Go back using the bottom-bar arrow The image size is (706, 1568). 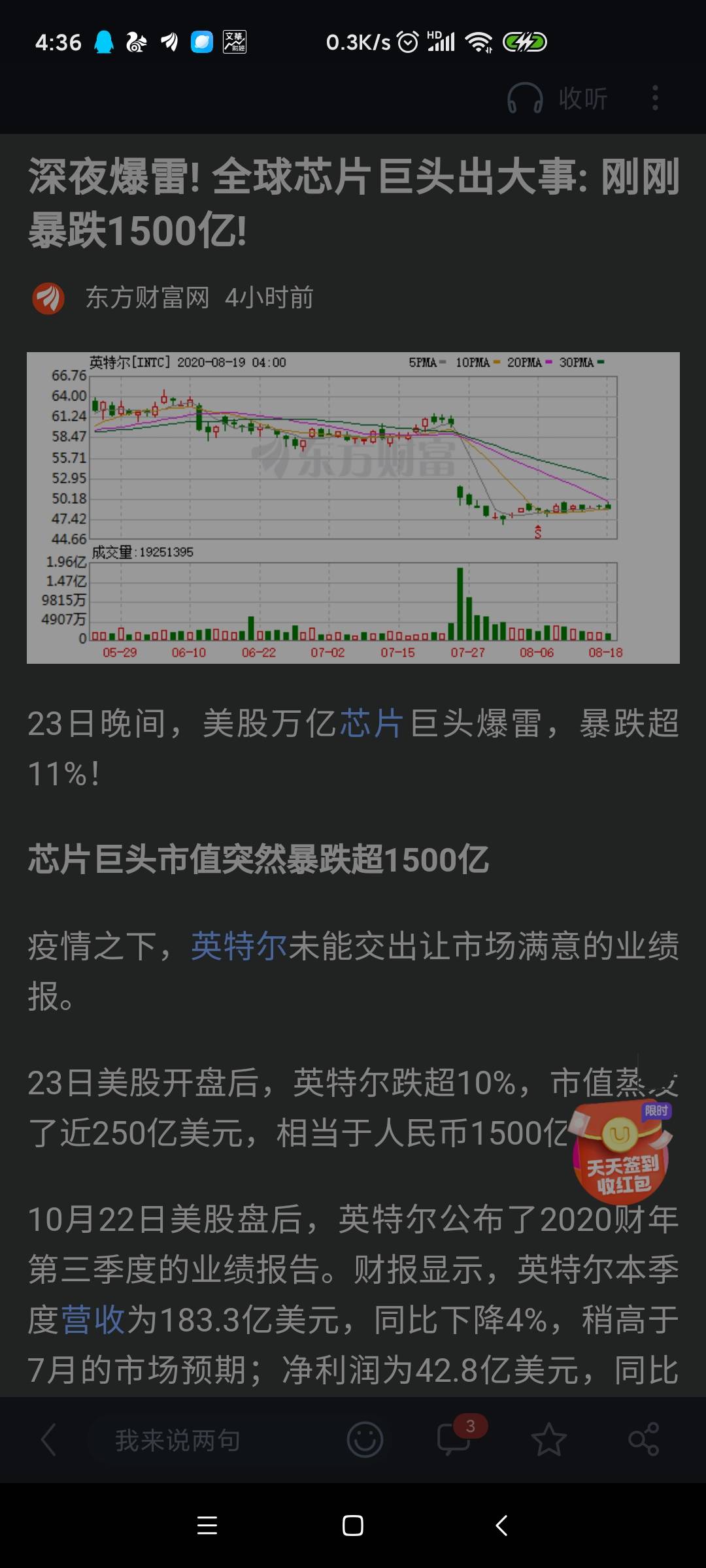tap(48, 1440)
